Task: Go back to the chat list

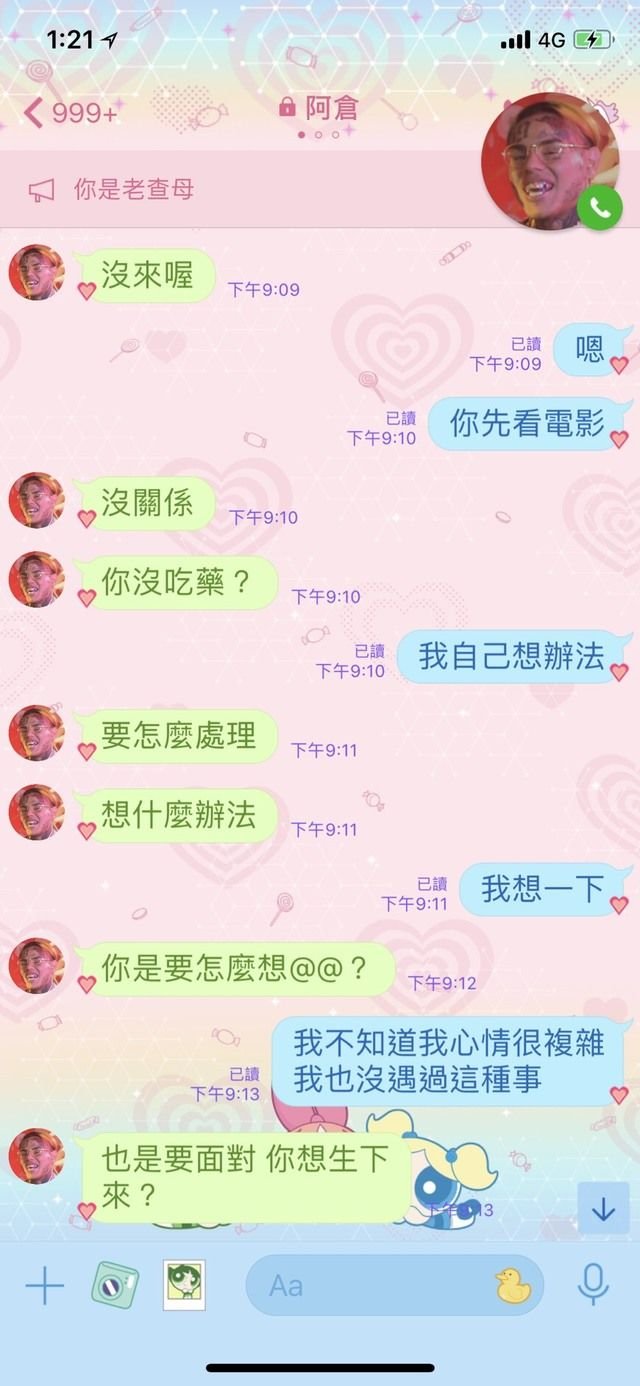Action: tap(68, 113)
